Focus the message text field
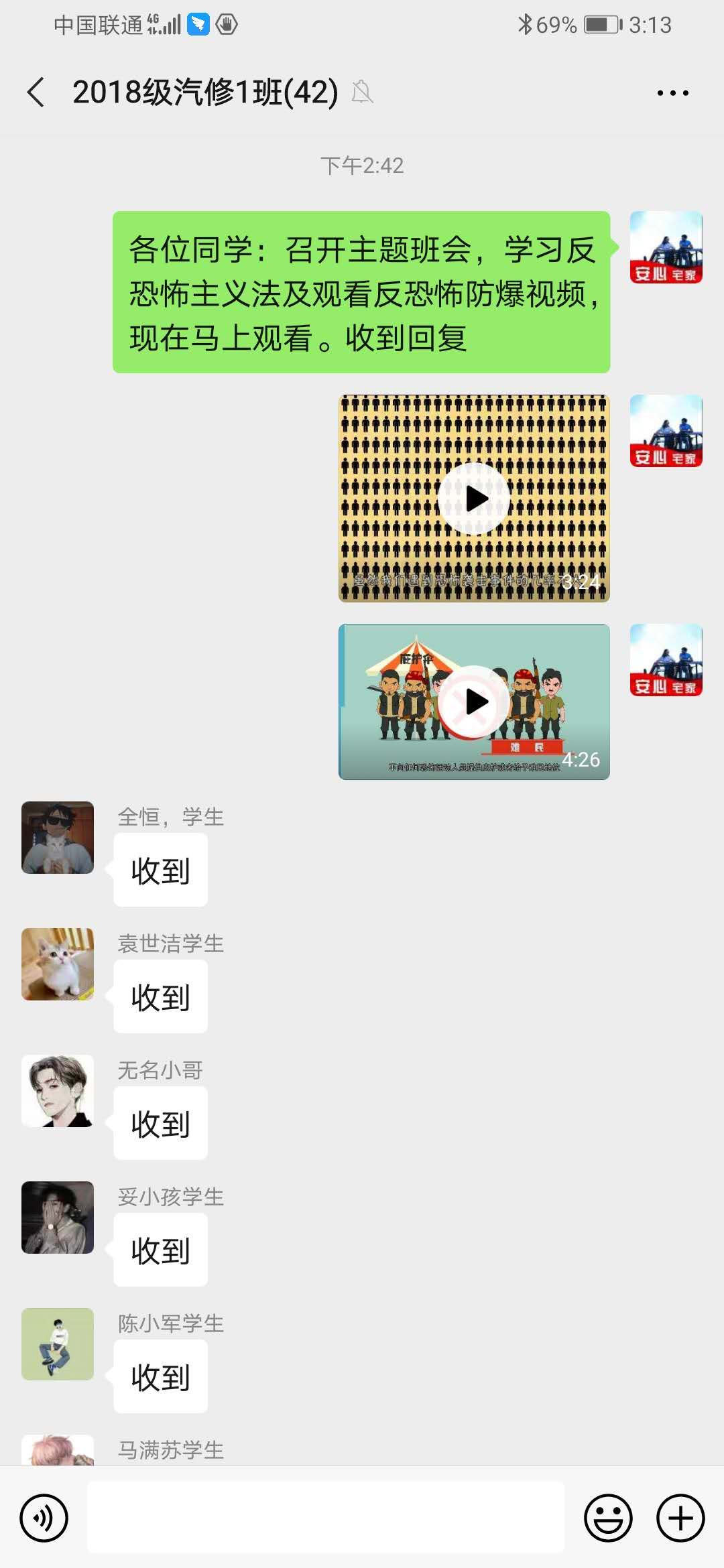This screenshot has width=724, height=1568. click(x=326, y=1518)
